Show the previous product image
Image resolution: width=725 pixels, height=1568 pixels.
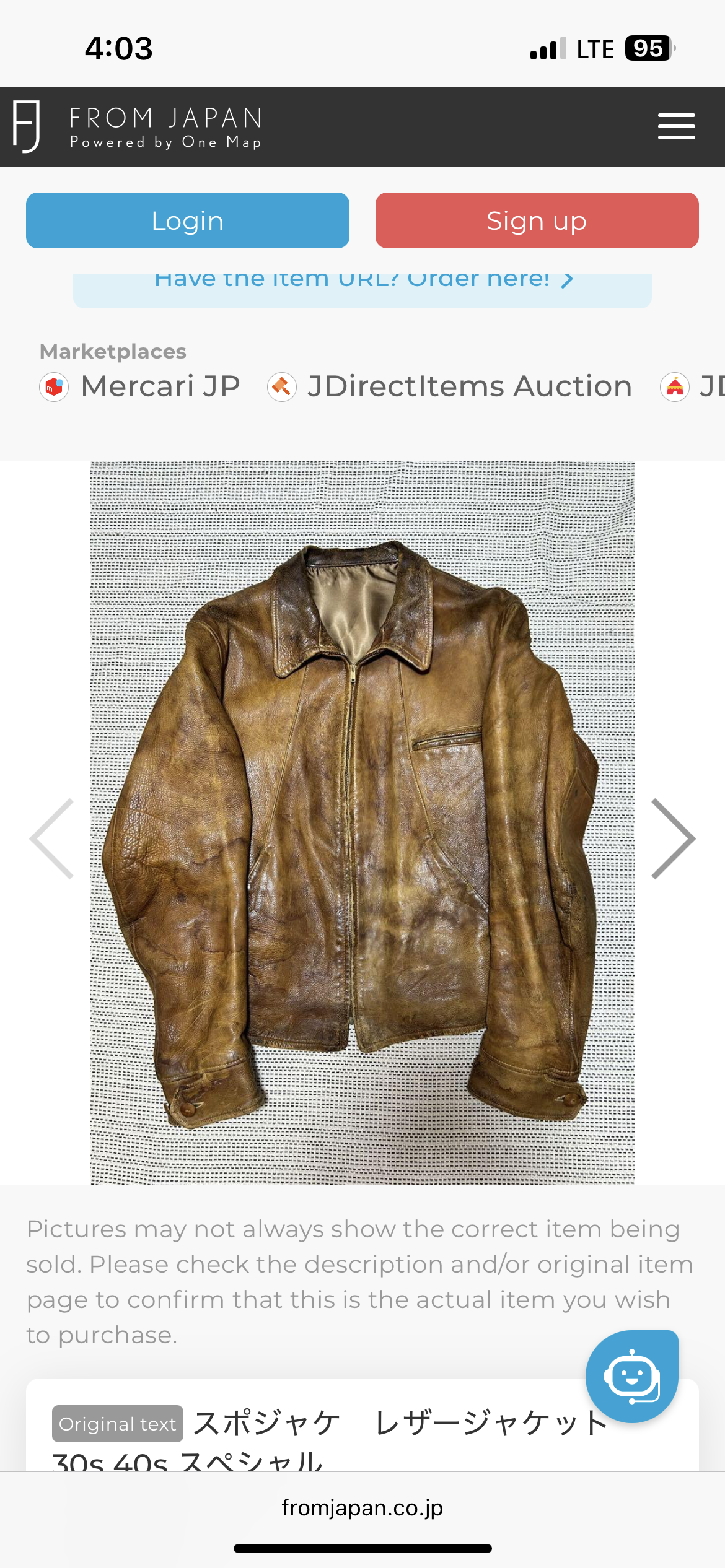tap(52, 838)
